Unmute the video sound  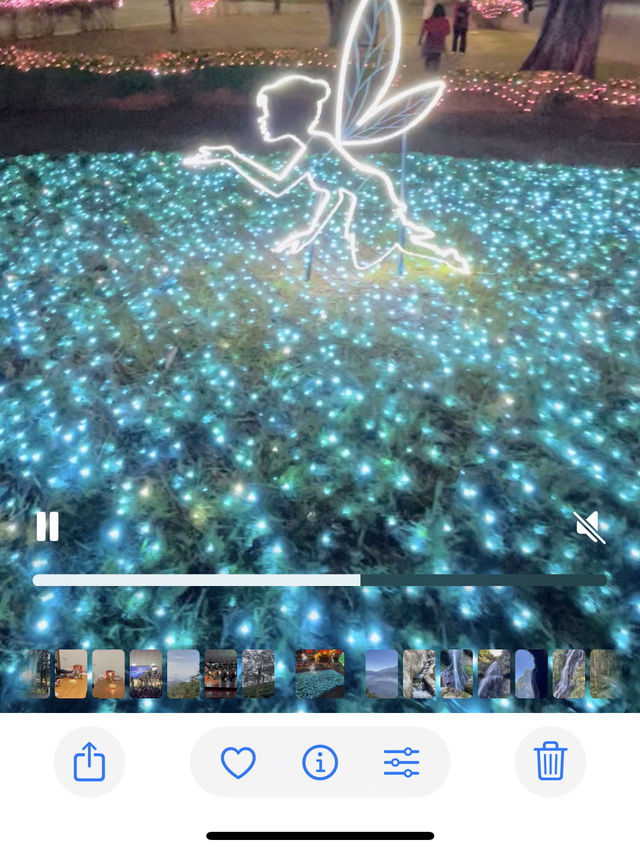(x=589, y=526)
